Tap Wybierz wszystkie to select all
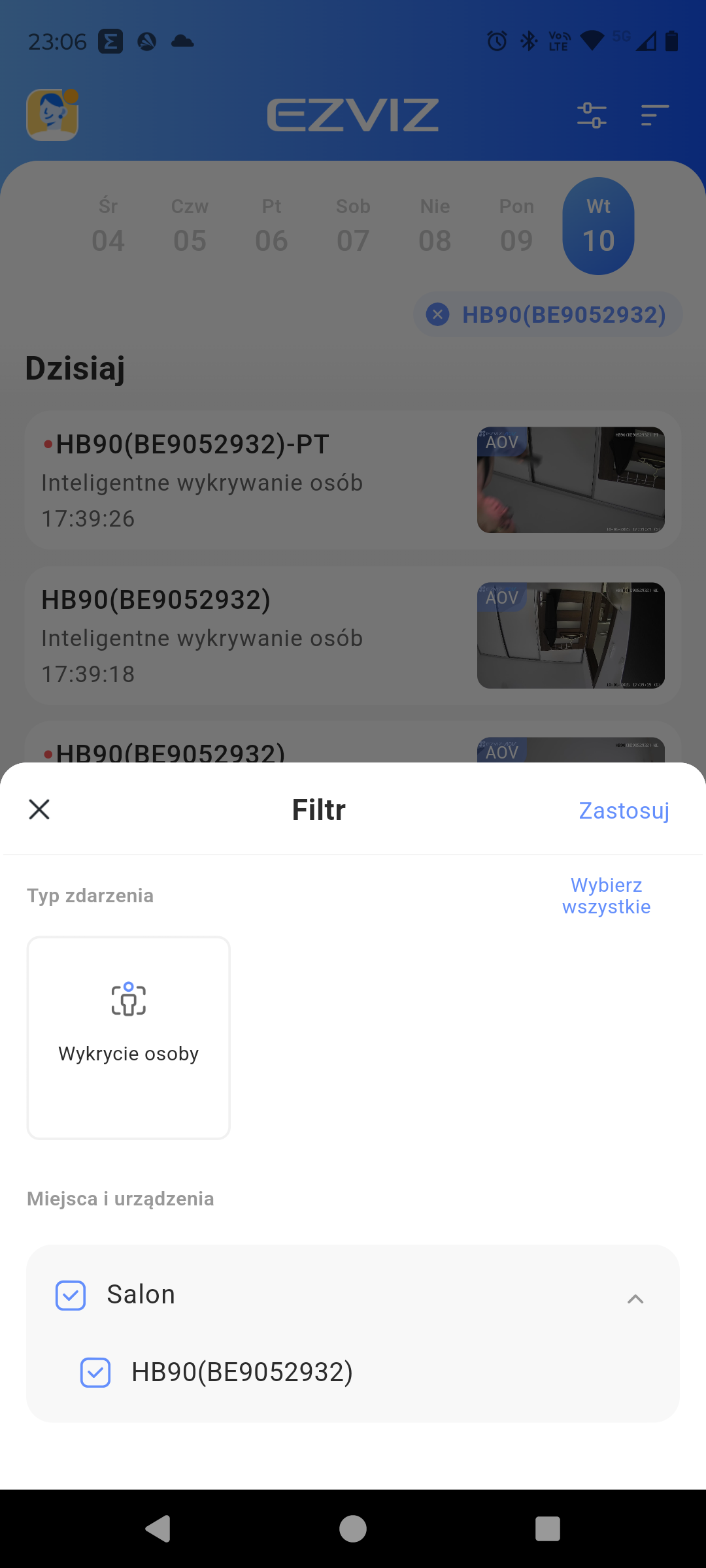 pyautogui.click(x=606, y=896)
